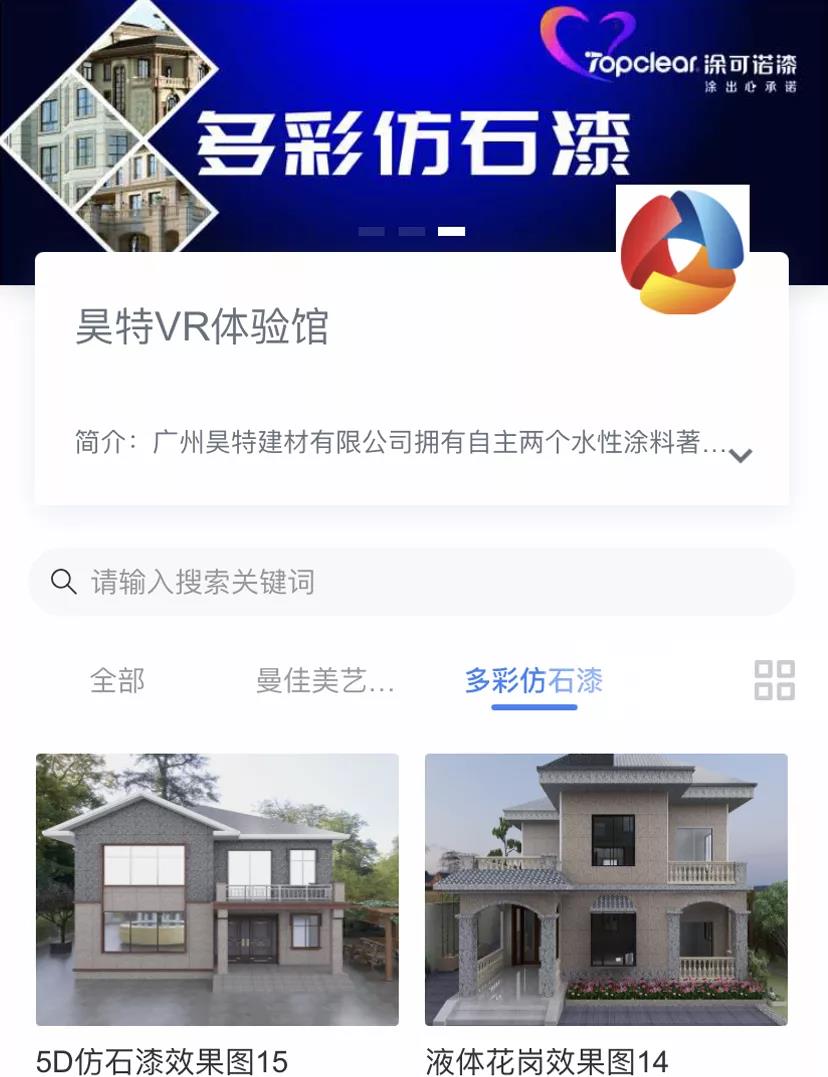Expand the company 简介 description
This screenshot has width=828, height=1077.
[740, 455]
